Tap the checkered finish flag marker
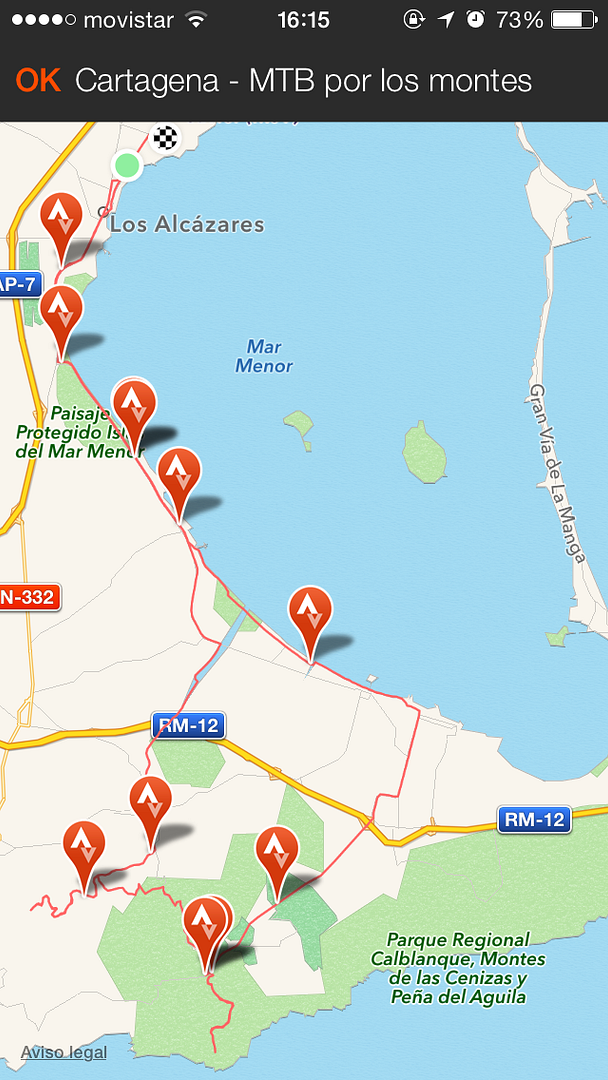The height and width of the screenshot is (1080, 608). (165, 137)
